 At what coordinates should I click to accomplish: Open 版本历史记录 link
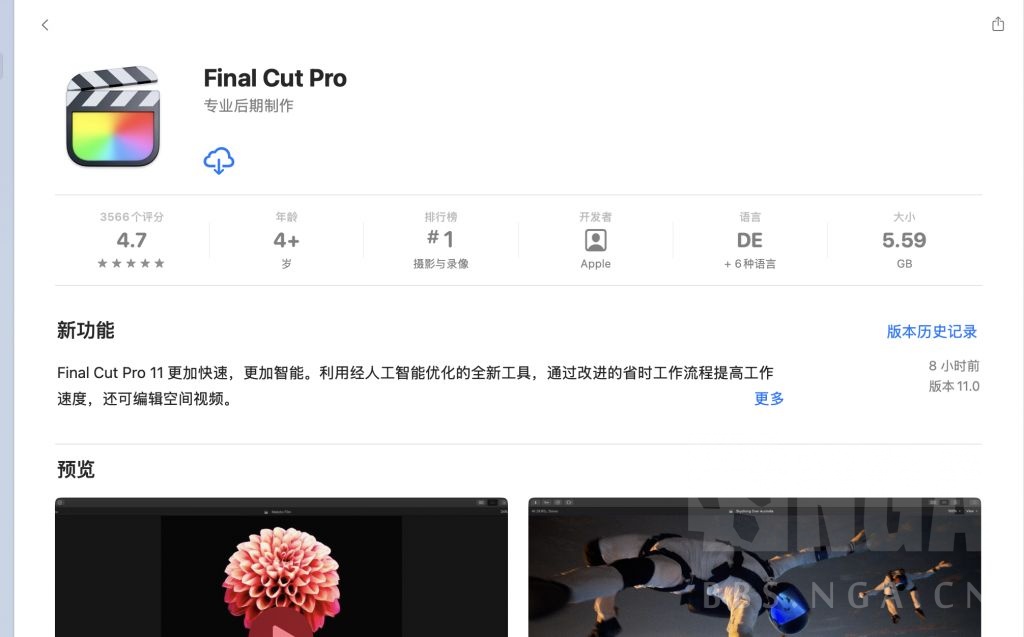click(x=931, y=331)
